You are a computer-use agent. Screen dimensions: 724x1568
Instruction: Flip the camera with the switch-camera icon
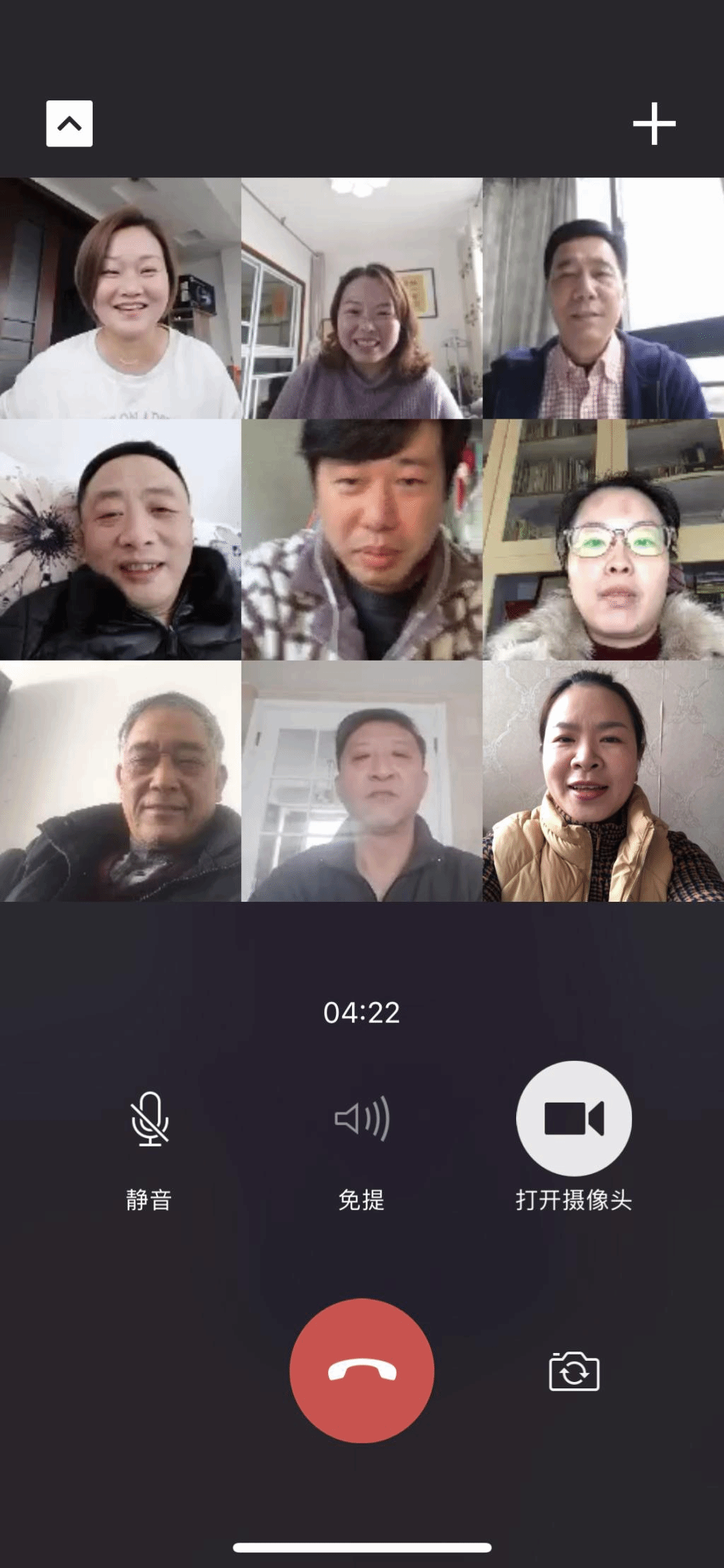[x=573, y=1371]
